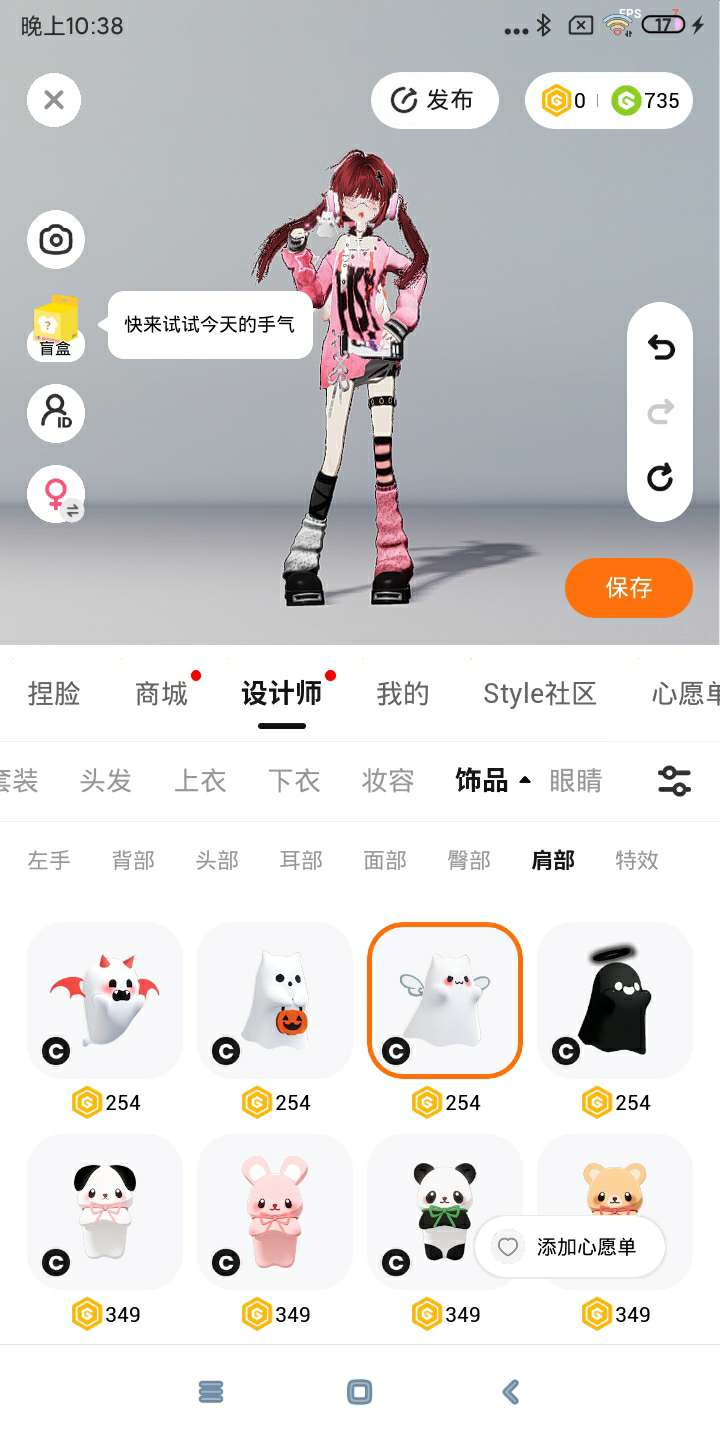The image size is (720, 1440).
Task: Expand the 饰品 category dropdown
Action: click(x=493, y=781)
